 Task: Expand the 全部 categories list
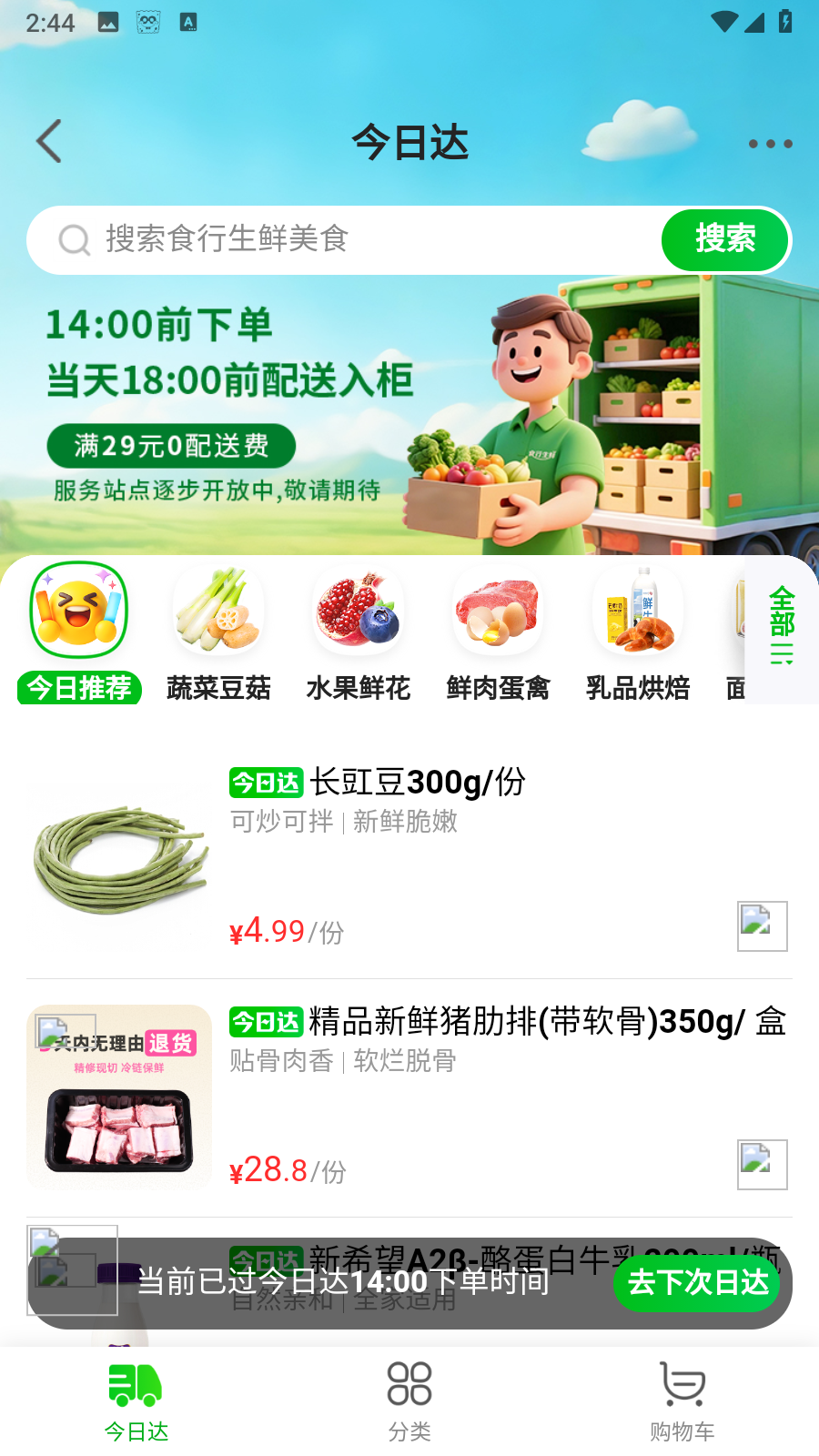click(782, 626)
